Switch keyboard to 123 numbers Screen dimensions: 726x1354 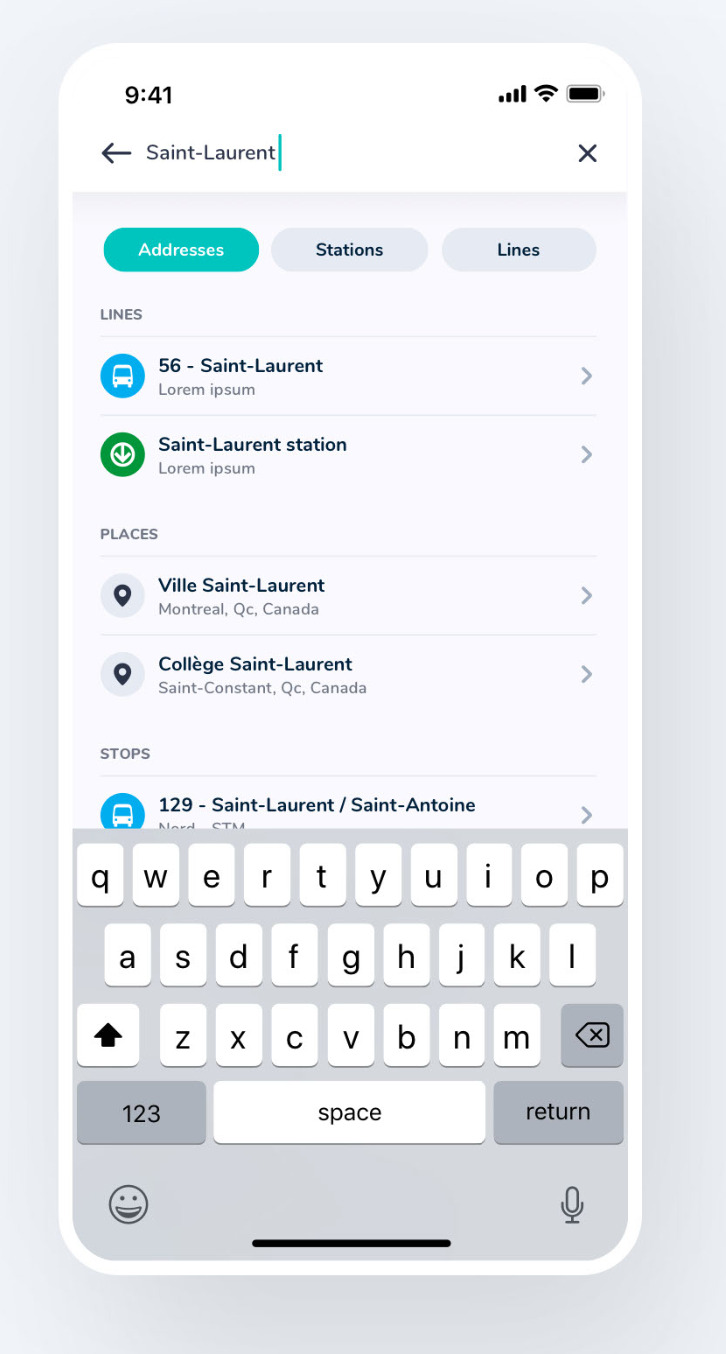point(141,1113)
